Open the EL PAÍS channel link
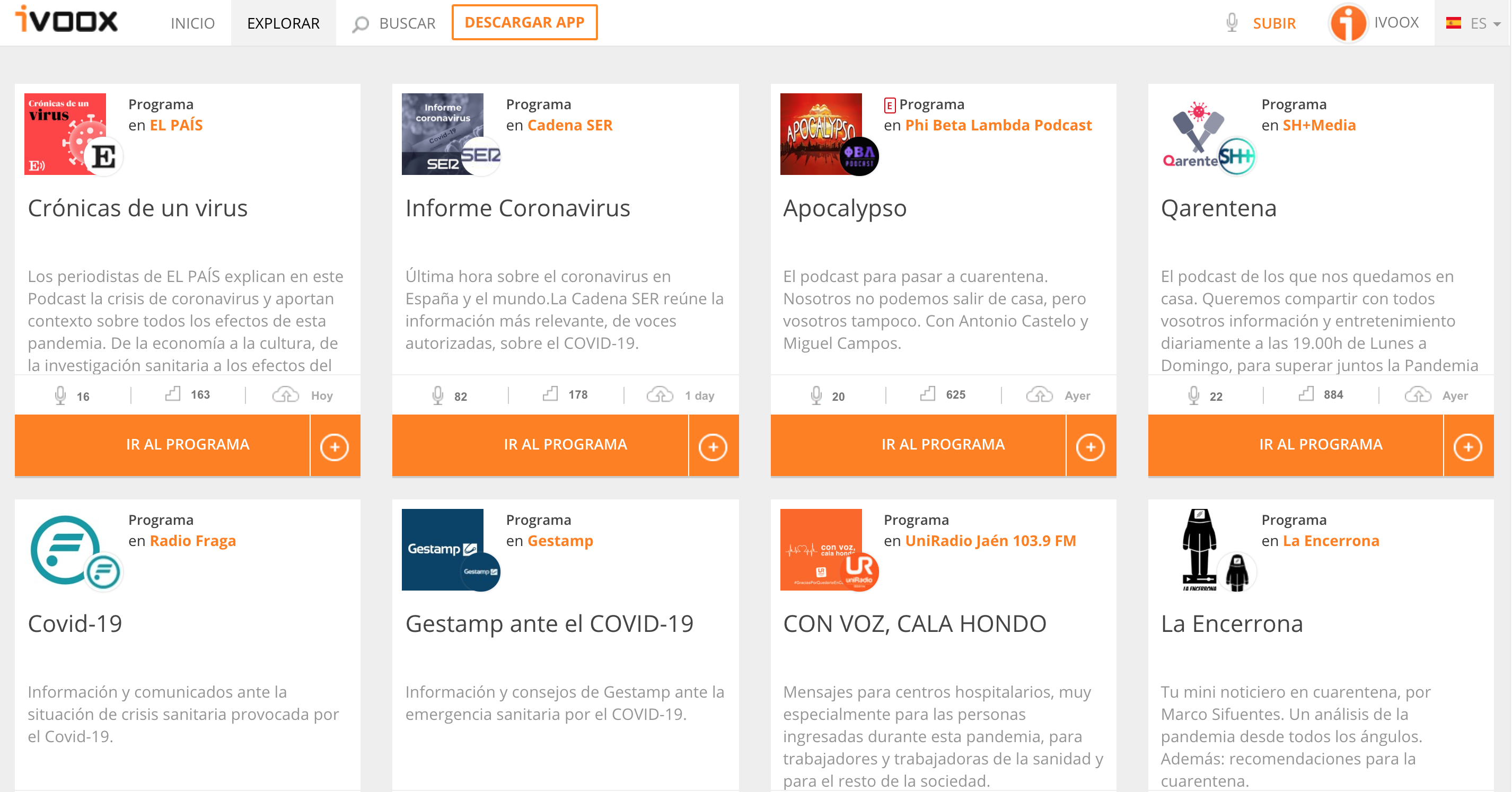The height and width of the screenshot is (792, 1512). point(176,125)
